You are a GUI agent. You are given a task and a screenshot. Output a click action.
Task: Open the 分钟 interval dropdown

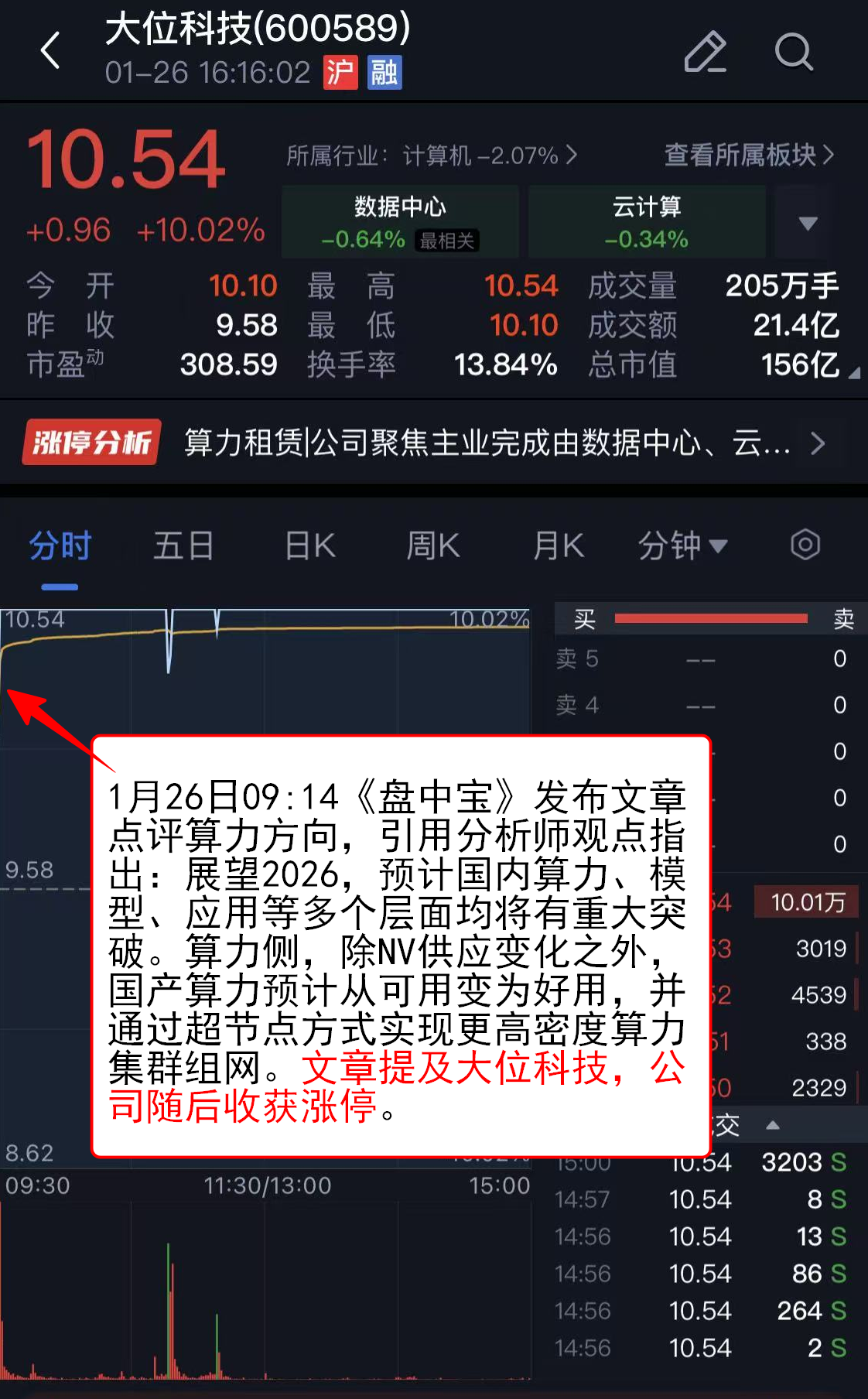pos(682,546)
